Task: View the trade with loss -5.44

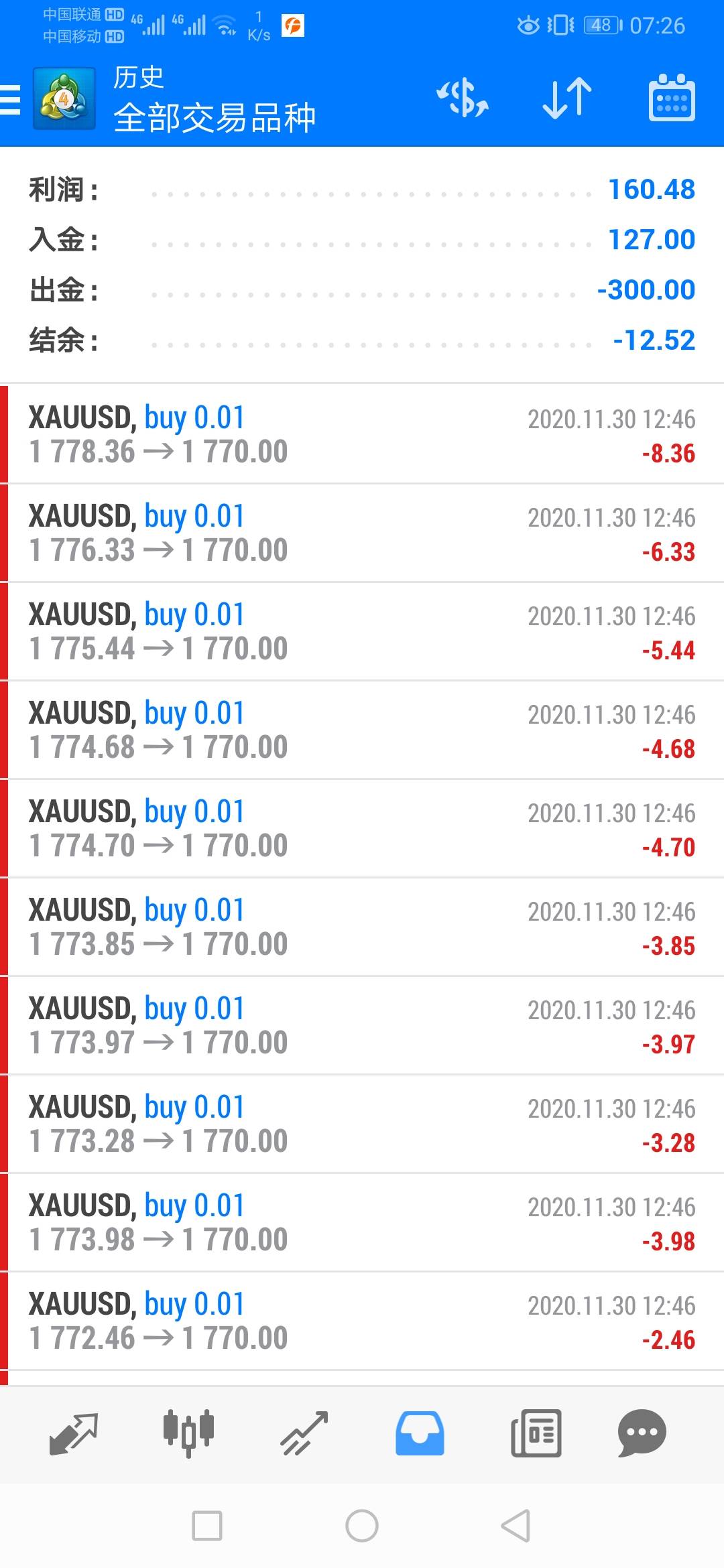Action: [362, 631]
